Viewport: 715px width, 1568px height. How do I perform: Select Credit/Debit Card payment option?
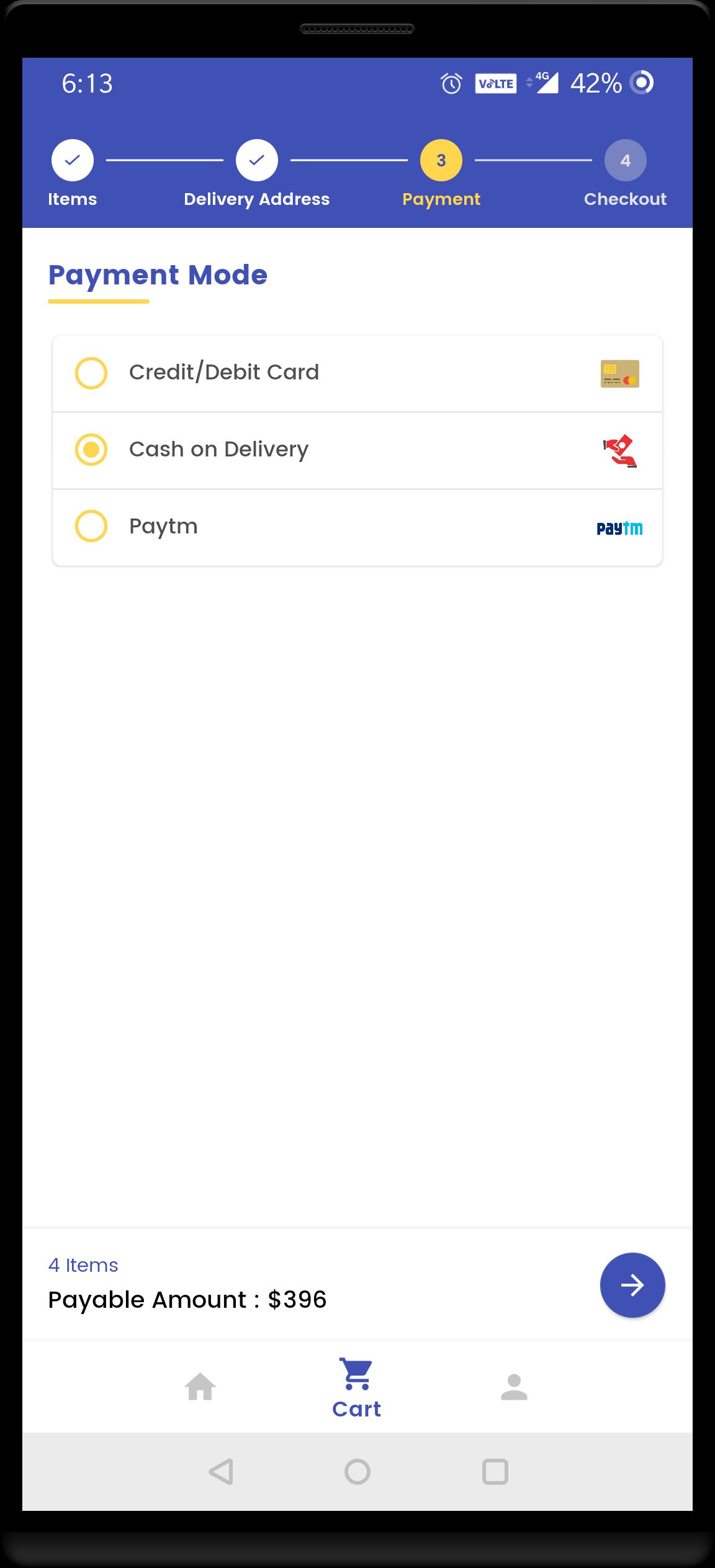[91, 373]
